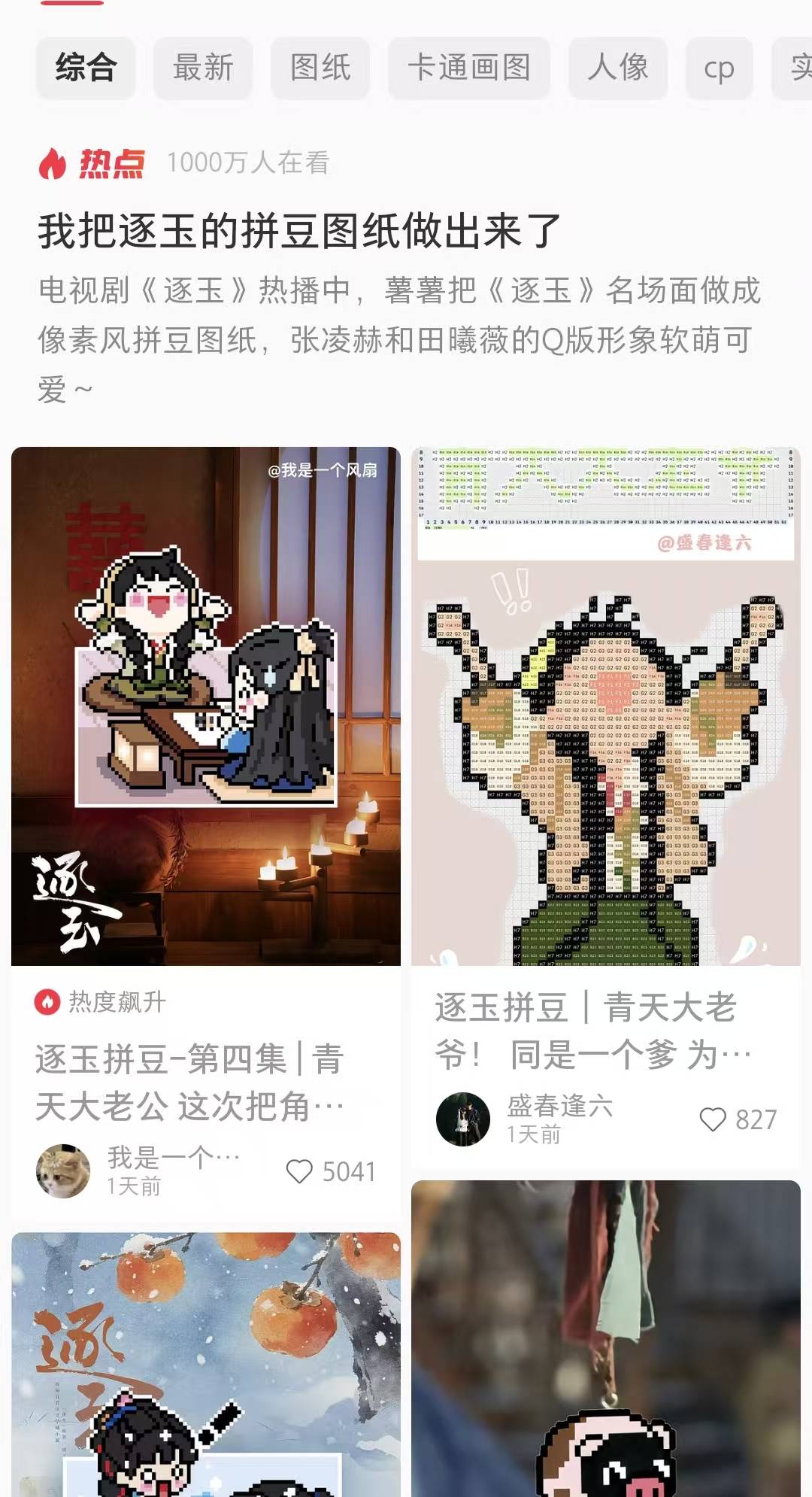Switch to the 人像 filter
The height and width of the screenshot is (1497, 812).
pyautogui.click(x=618, y=68)
